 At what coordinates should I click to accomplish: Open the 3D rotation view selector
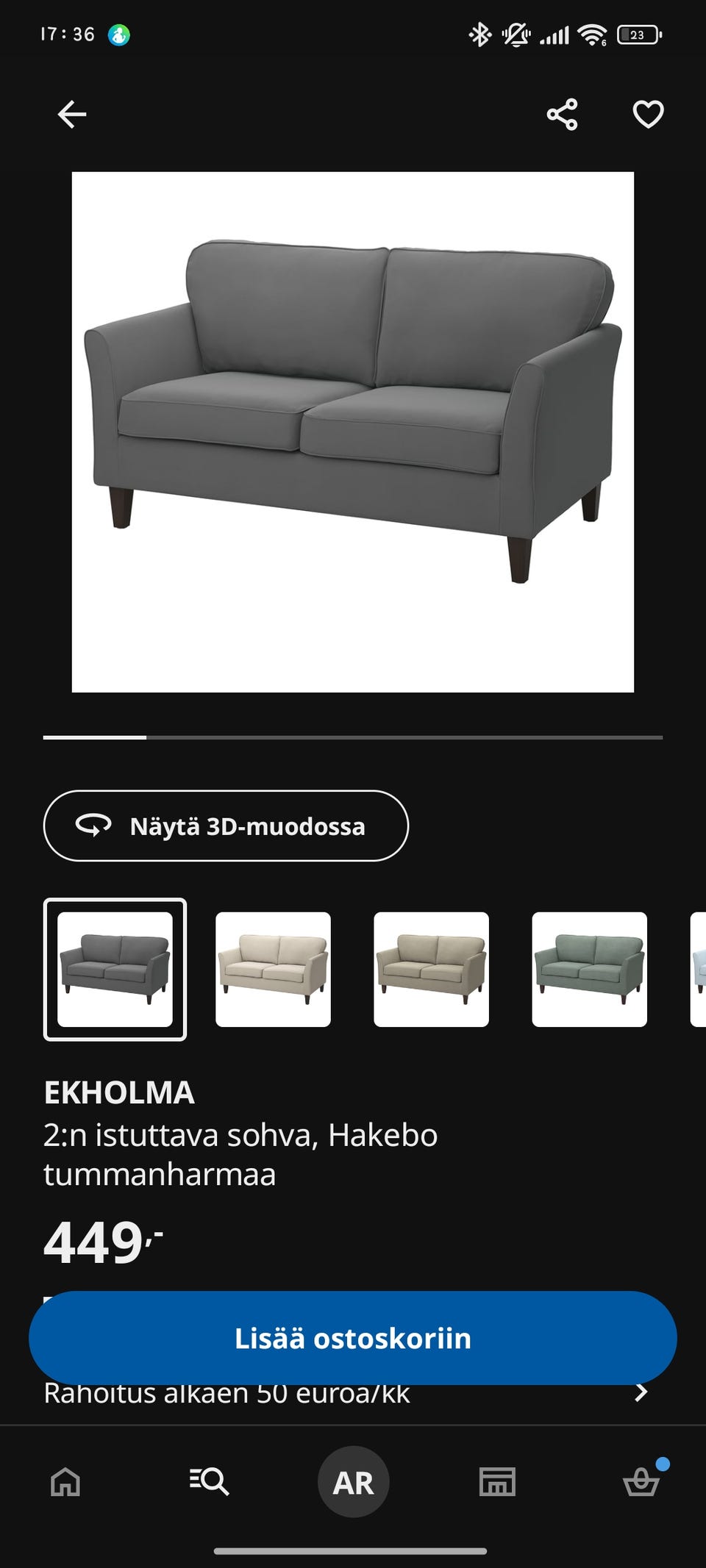click(x=227, y=826)
